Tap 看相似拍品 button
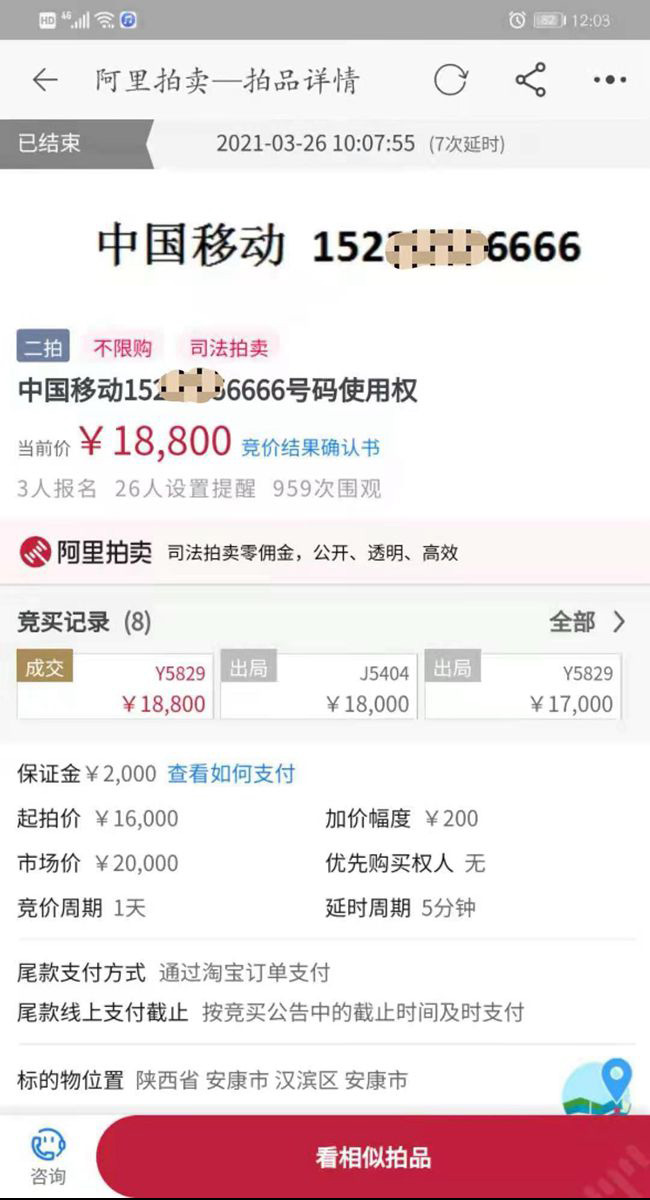Viewport: 650px width, 1200px height. [x=373, y=1158]
